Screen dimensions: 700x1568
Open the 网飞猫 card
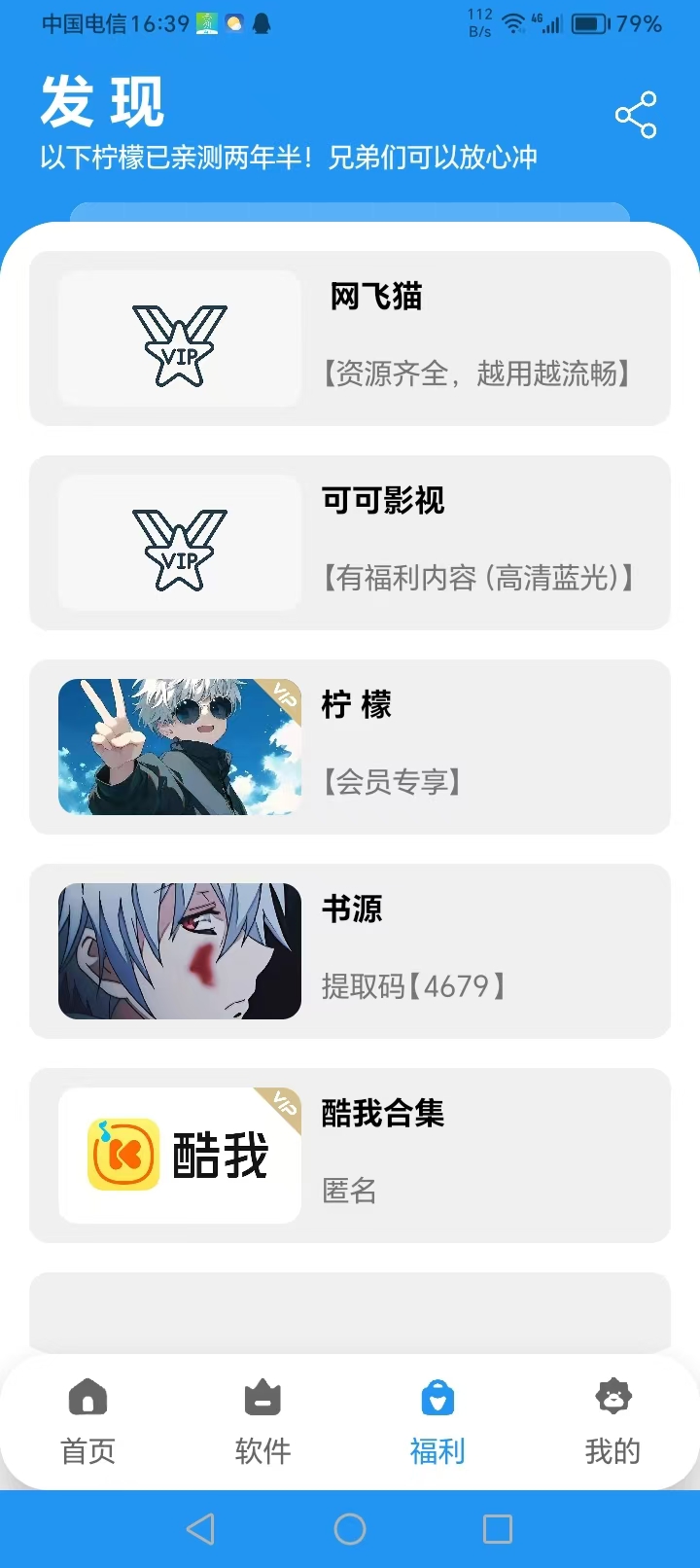click(350, 339)
